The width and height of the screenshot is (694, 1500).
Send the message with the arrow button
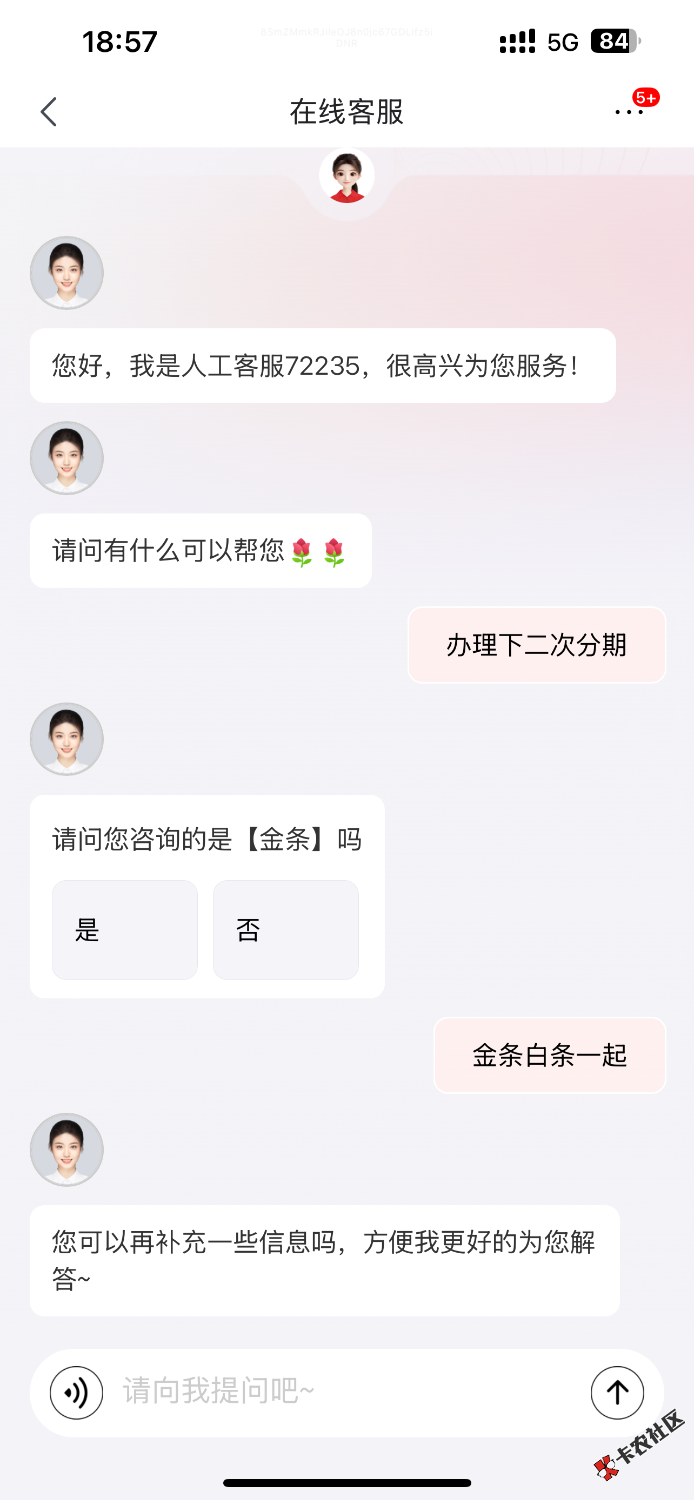point(617,1392)
